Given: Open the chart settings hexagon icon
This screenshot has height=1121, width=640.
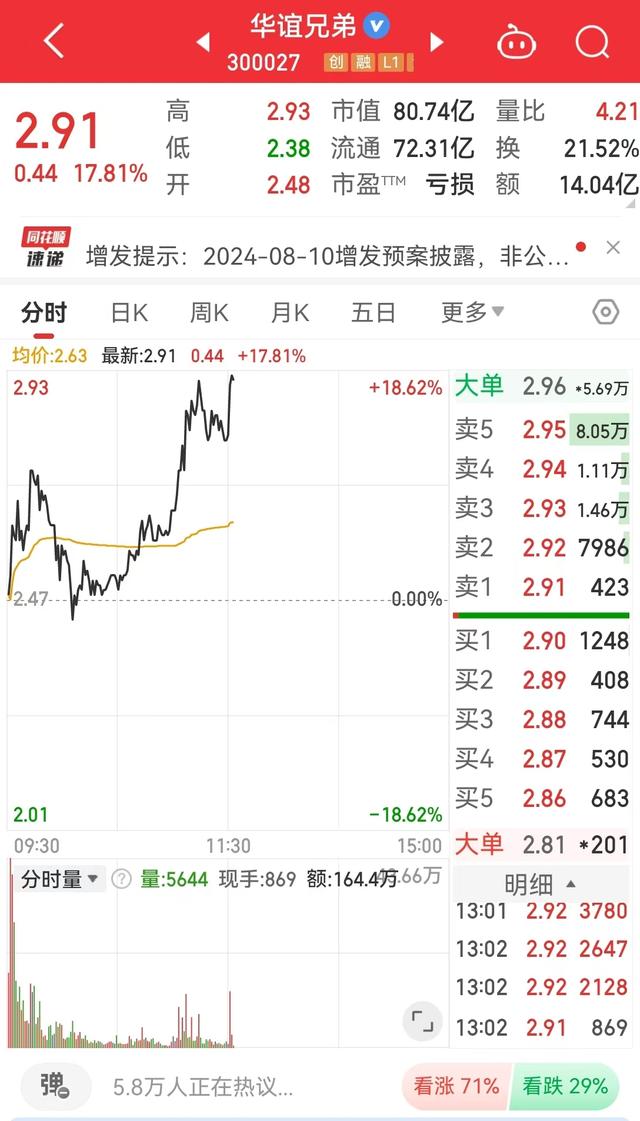Looking at the screenshot, I should tap(606, 312).
